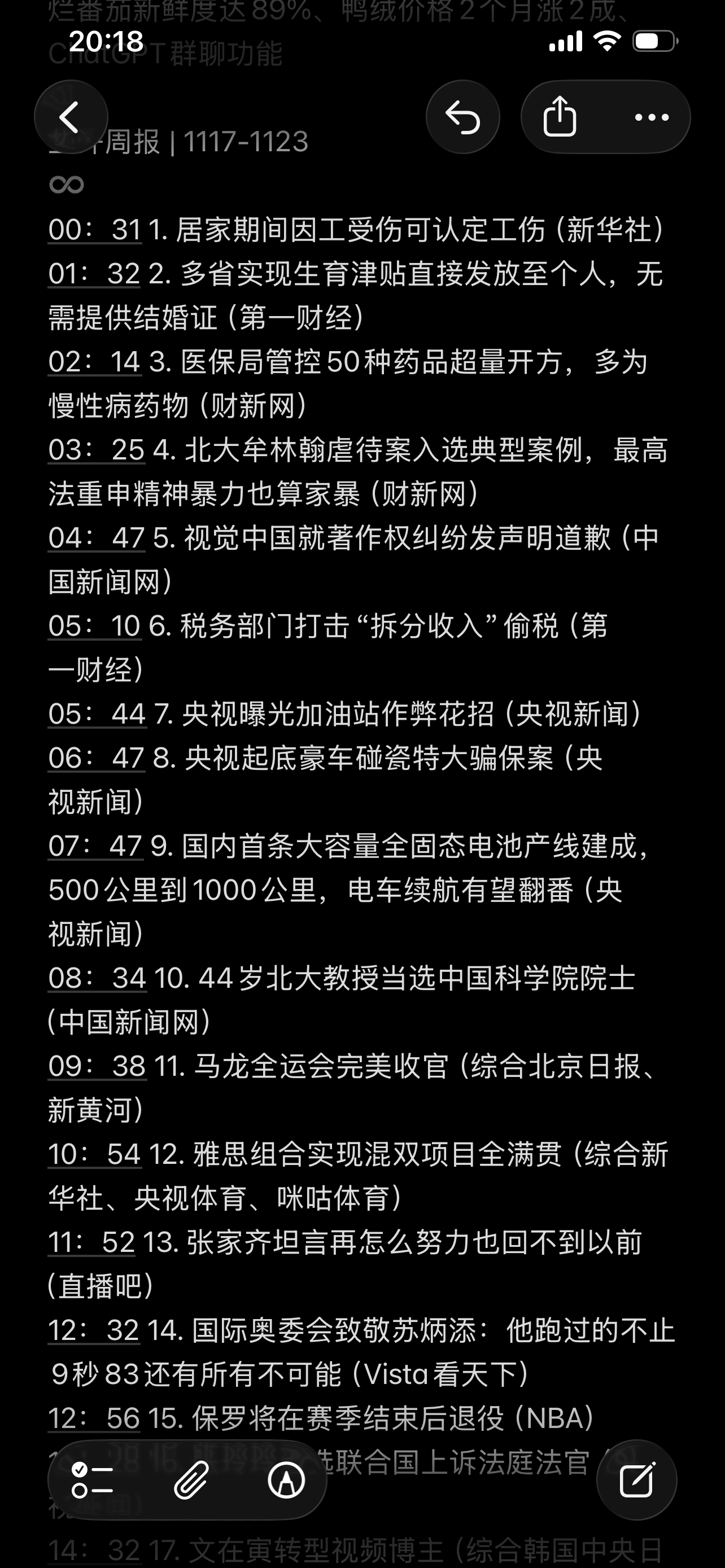Select the 03:25 timestamp link
Image resolution: width=725 pixels, height=1568 pixels.
tap(96, 450)
